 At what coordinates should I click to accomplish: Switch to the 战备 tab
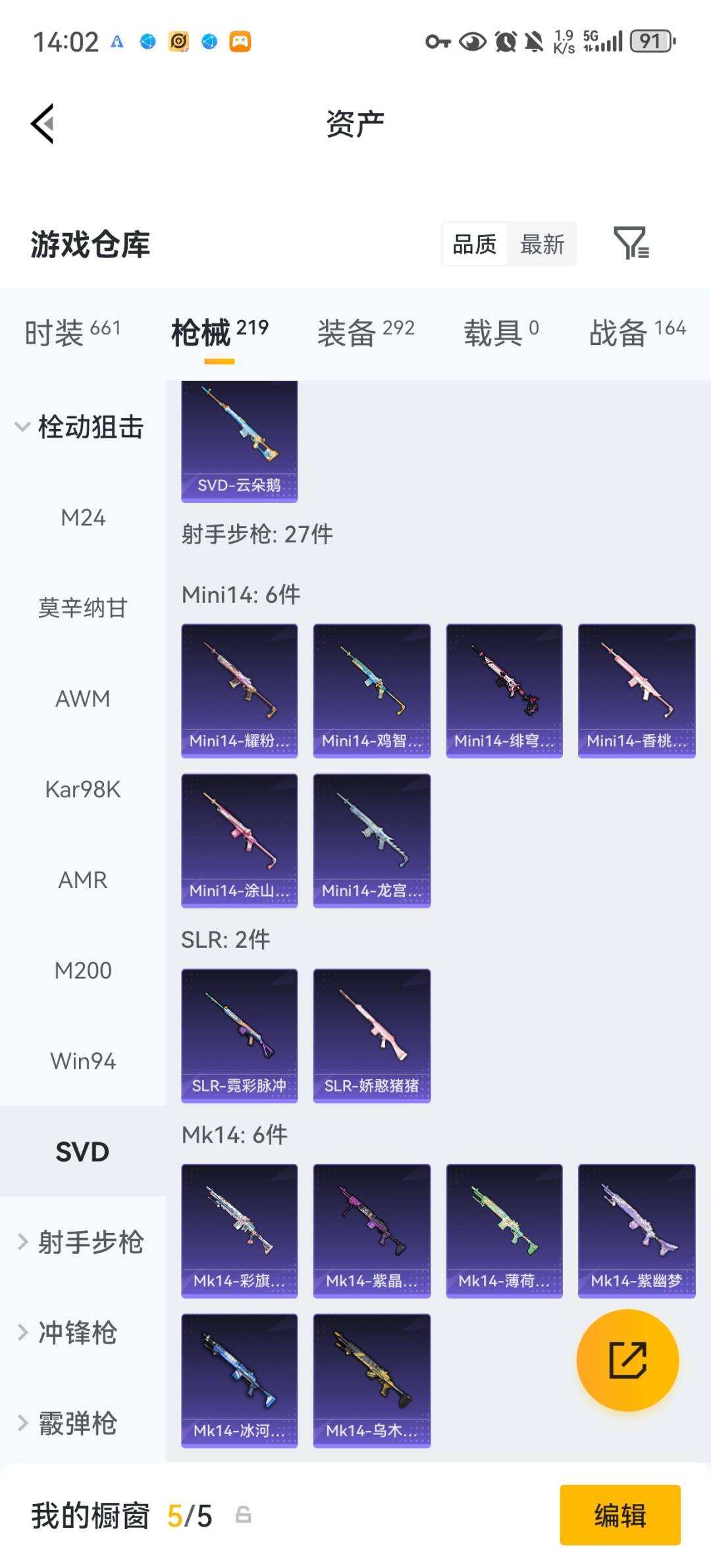(637, 332)
